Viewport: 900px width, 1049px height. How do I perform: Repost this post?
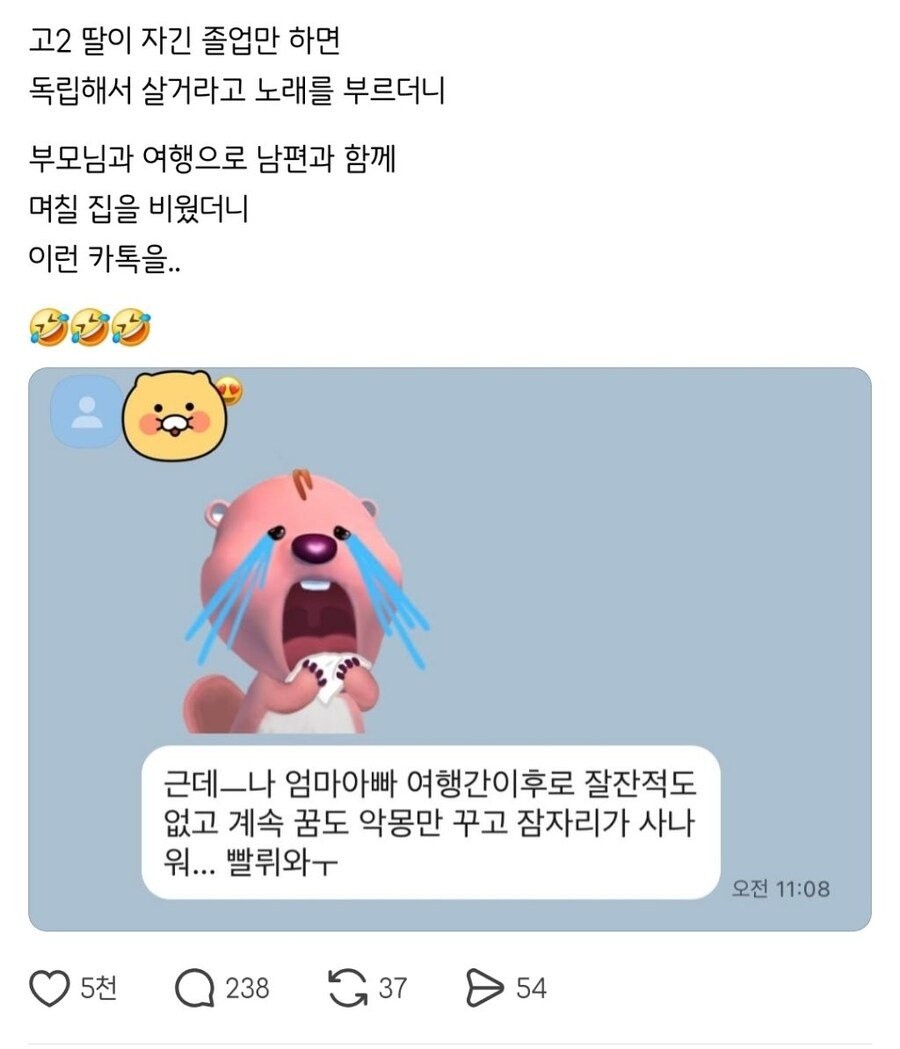pos(347,988)
